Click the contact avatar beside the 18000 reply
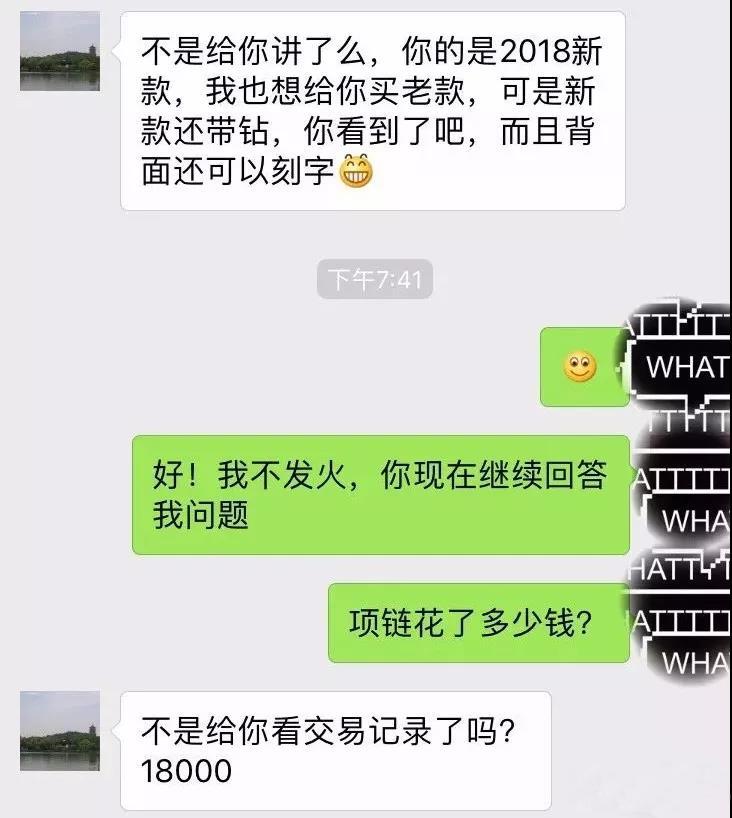This screenshot has height=818, width=732. (x=60, y=730)
